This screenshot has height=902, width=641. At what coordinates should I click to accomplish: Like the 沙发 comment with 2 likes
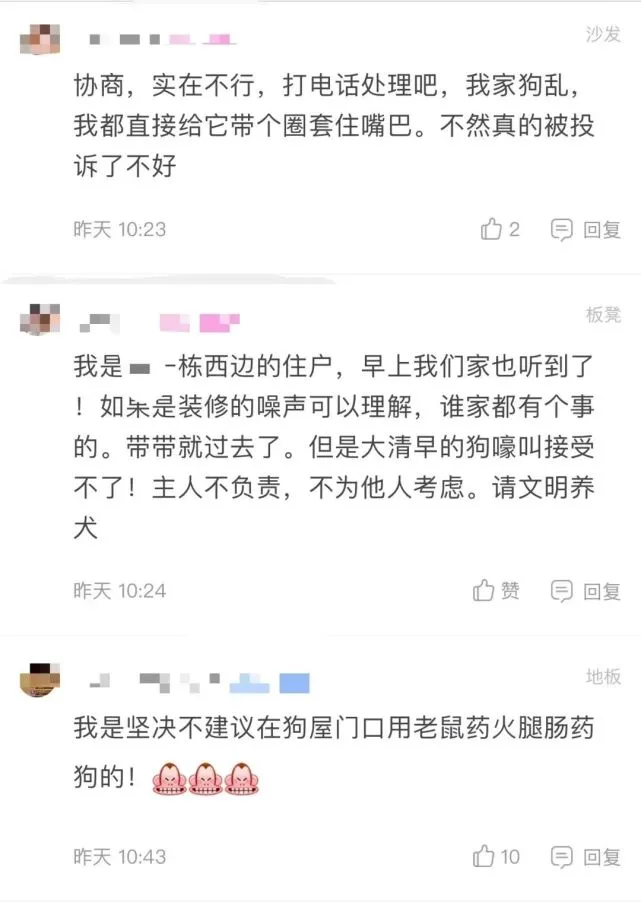pyautogui.click(x=499, y=229)
